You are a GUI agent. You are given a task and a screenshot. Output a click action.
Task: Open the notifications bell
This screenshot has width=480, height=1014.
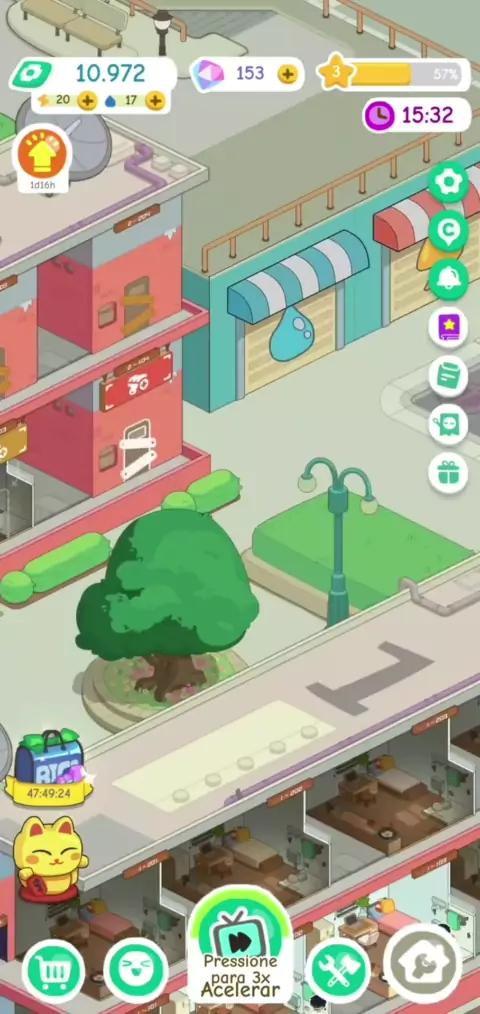point(448,279)
